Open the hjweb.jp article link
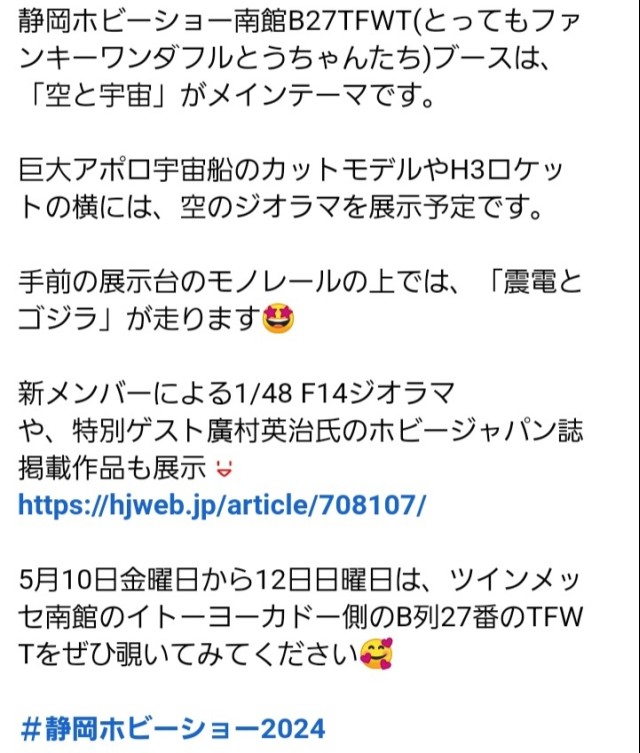 222,505
